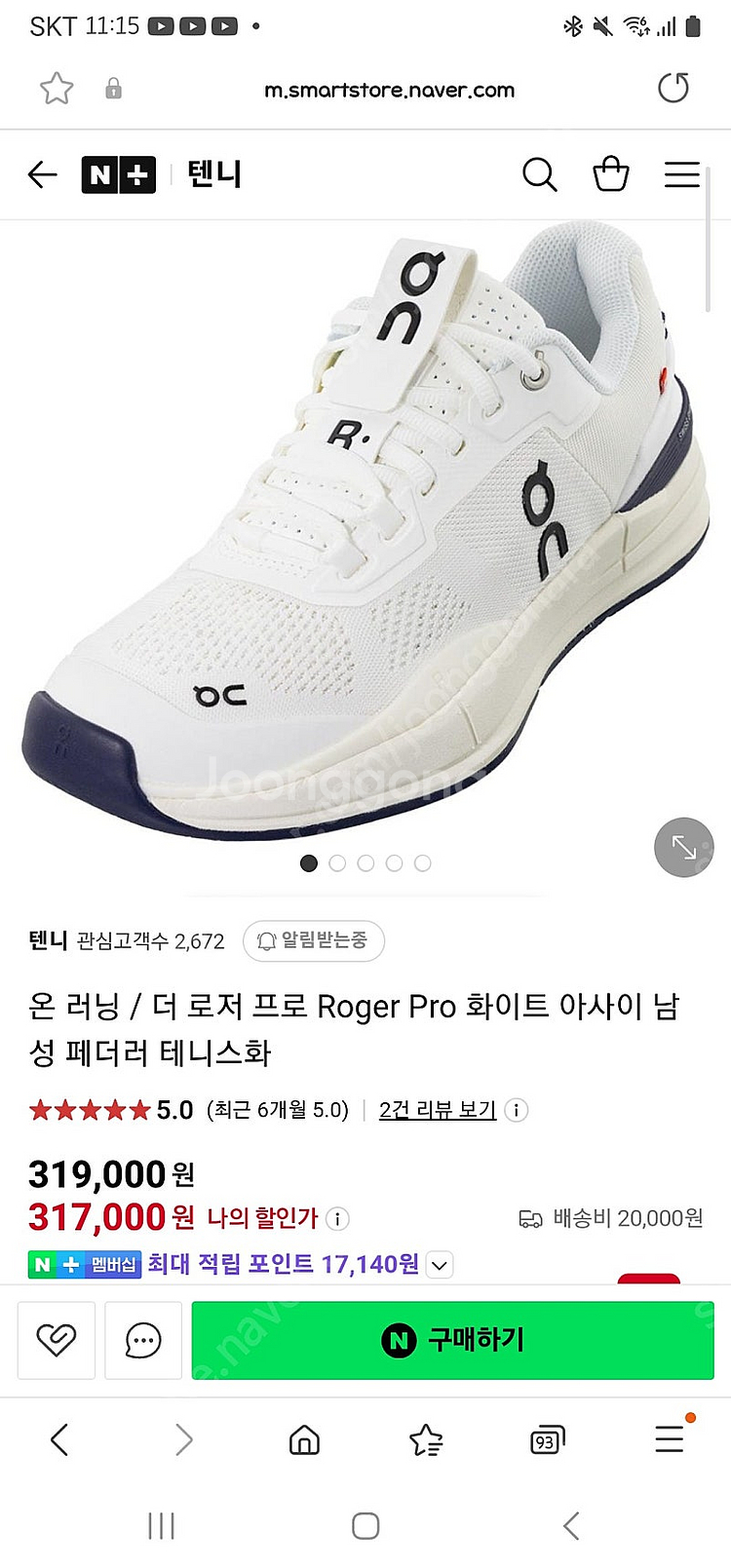Tap the back arrow in the store header
This screenshot has width=731, height=1568.
[x=41, y=174]
